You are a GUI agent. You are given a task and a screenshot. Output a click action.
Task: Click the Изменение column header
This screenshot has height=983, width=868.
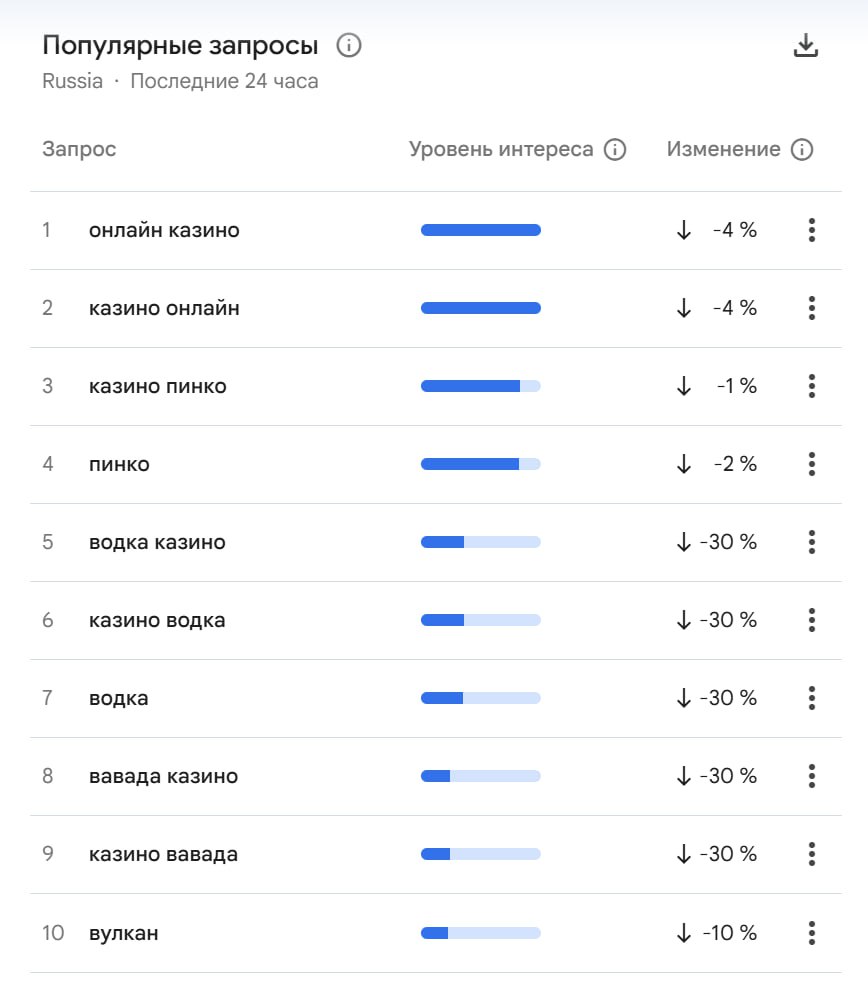(724, 148)
